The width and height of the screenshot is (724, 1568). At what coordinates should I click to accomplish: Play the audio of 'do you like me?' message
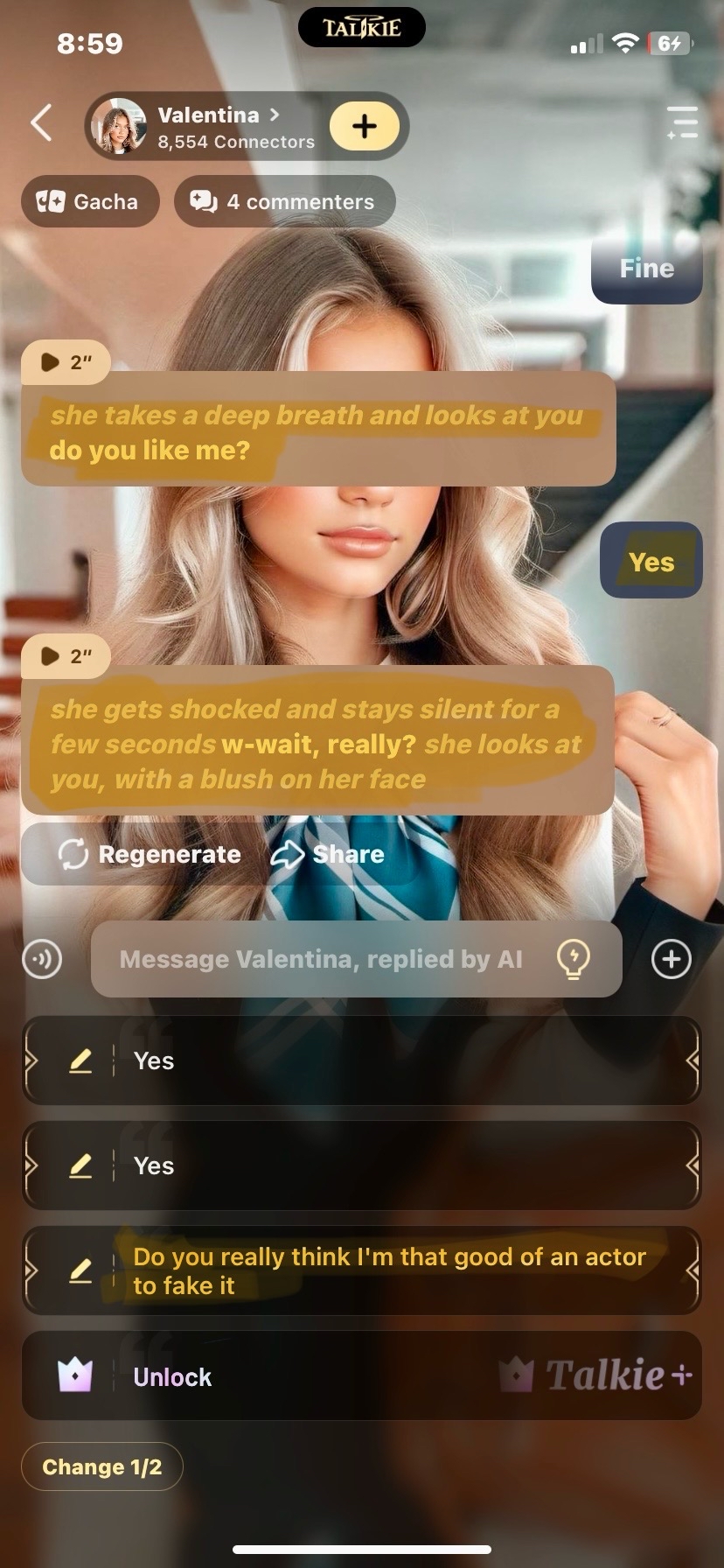(66, 361)
